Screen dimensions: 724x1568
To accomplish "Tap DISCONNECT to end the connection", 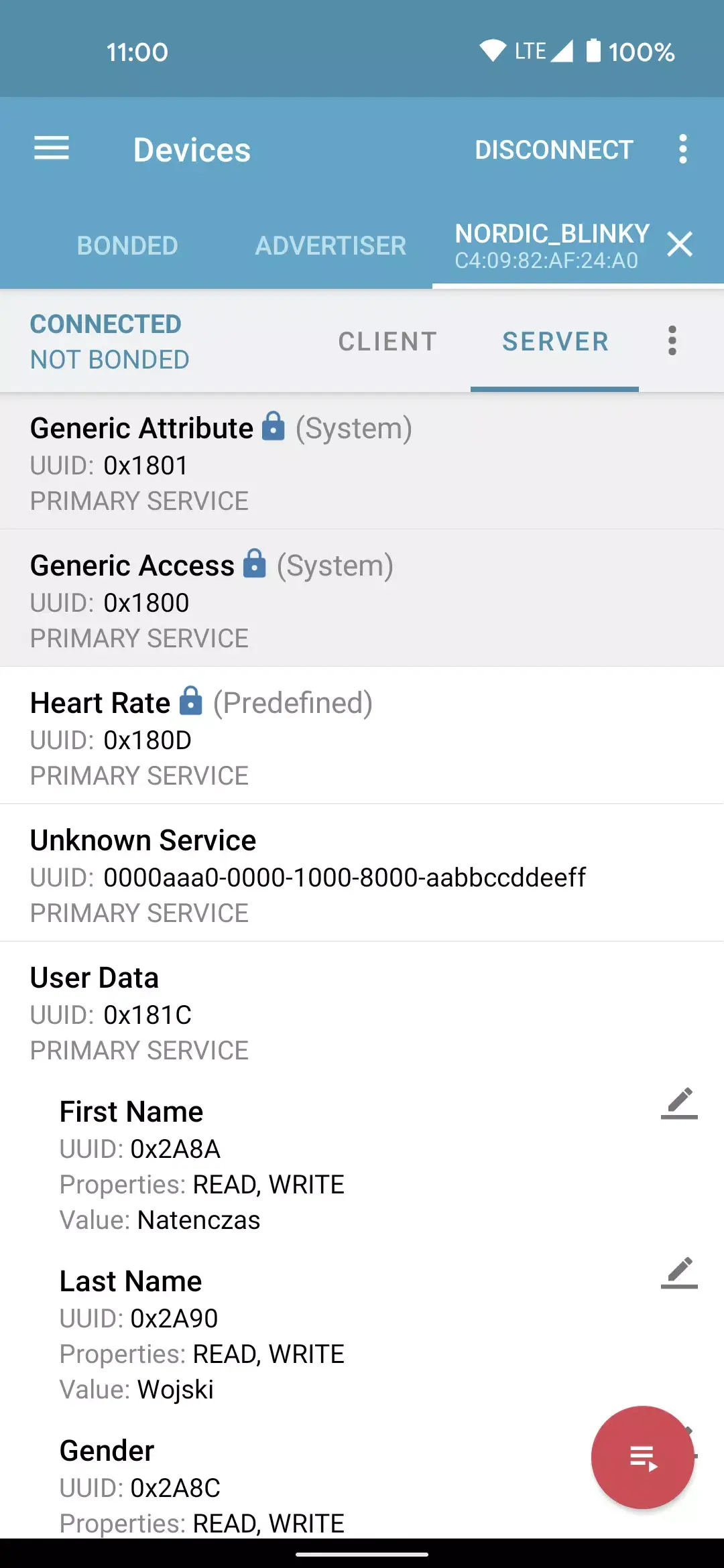I will (x=554, y=149).
